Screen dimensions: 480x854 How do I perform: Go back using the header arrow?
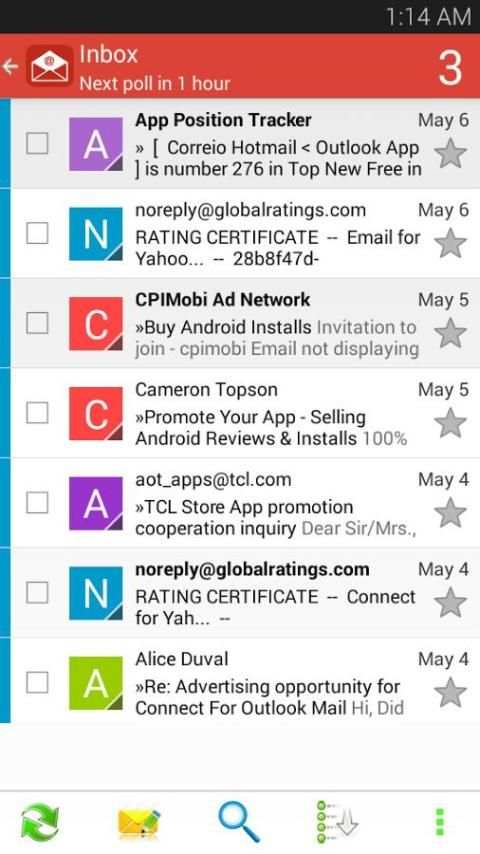(10, 67)
